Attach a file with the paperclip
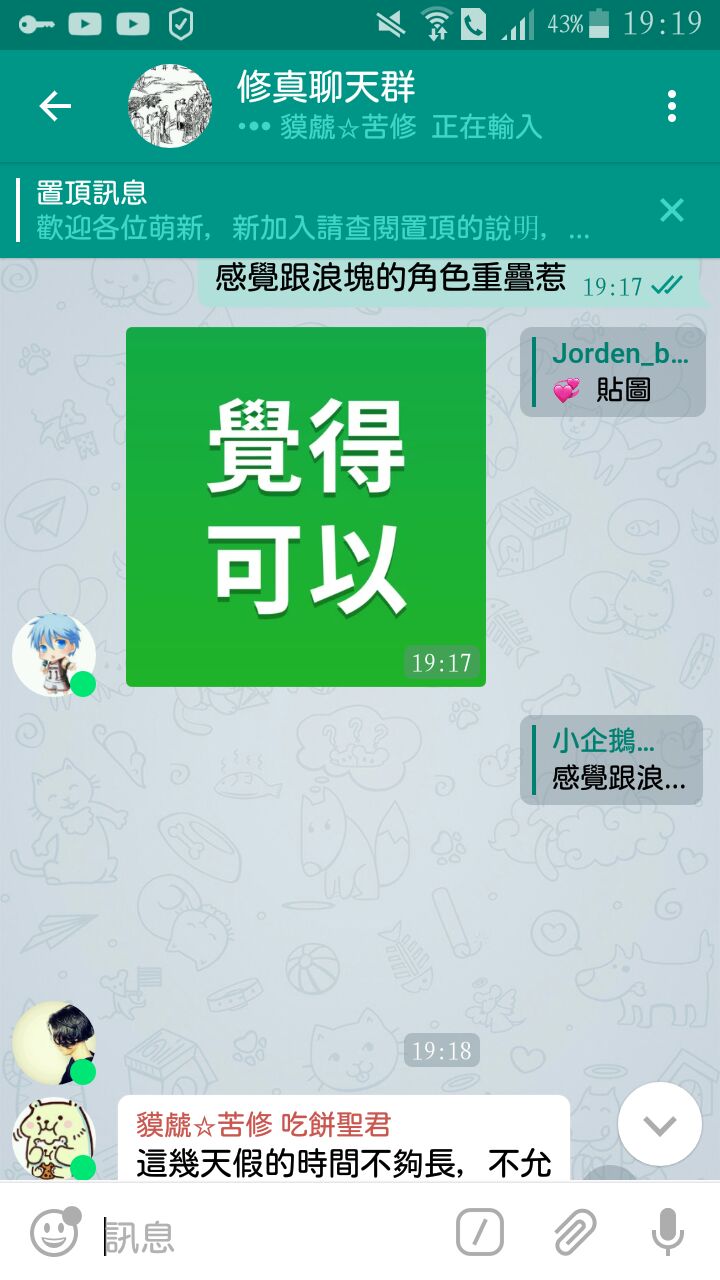The width and height of the screenshot is (720, 1280). (x=575, y=1232)
